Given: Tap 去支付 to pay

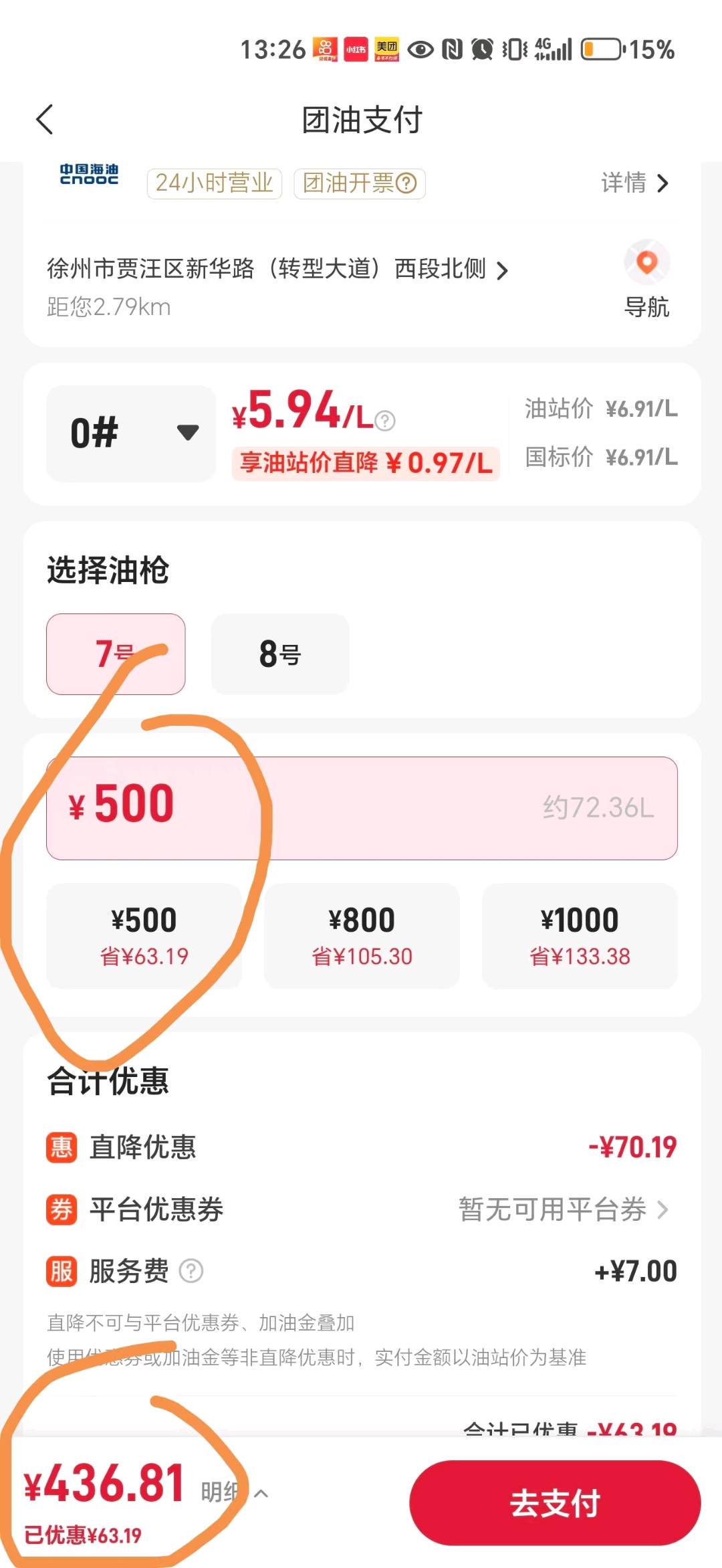Looking at the screenshot, I should tap(555, 1503).
